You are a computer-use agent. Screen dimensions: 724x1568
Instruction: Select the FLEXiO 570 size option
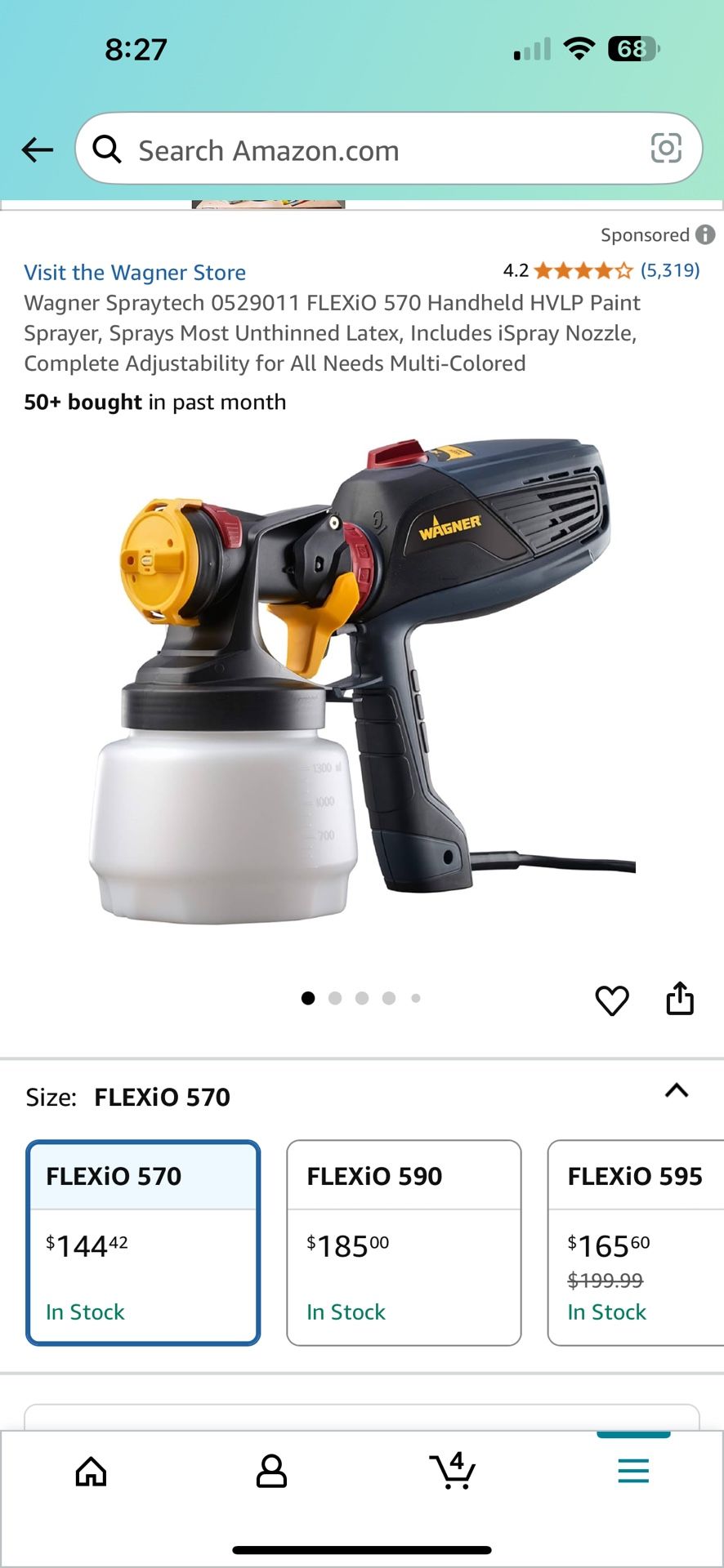click(143, 1242)
